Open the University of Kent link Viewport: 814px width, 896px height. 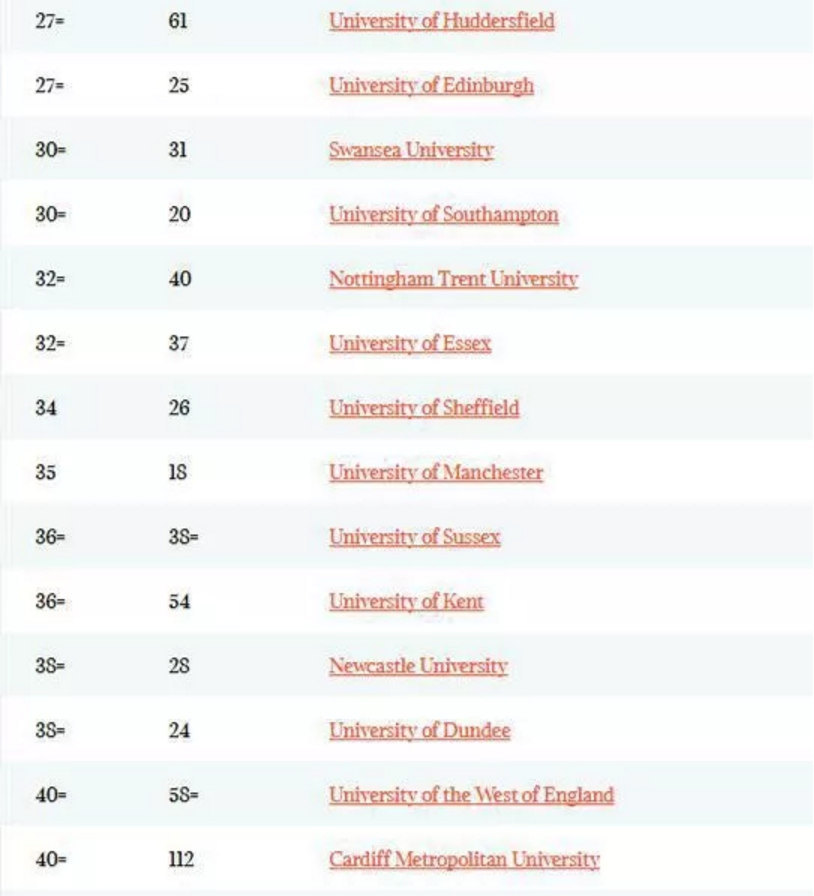406,602
